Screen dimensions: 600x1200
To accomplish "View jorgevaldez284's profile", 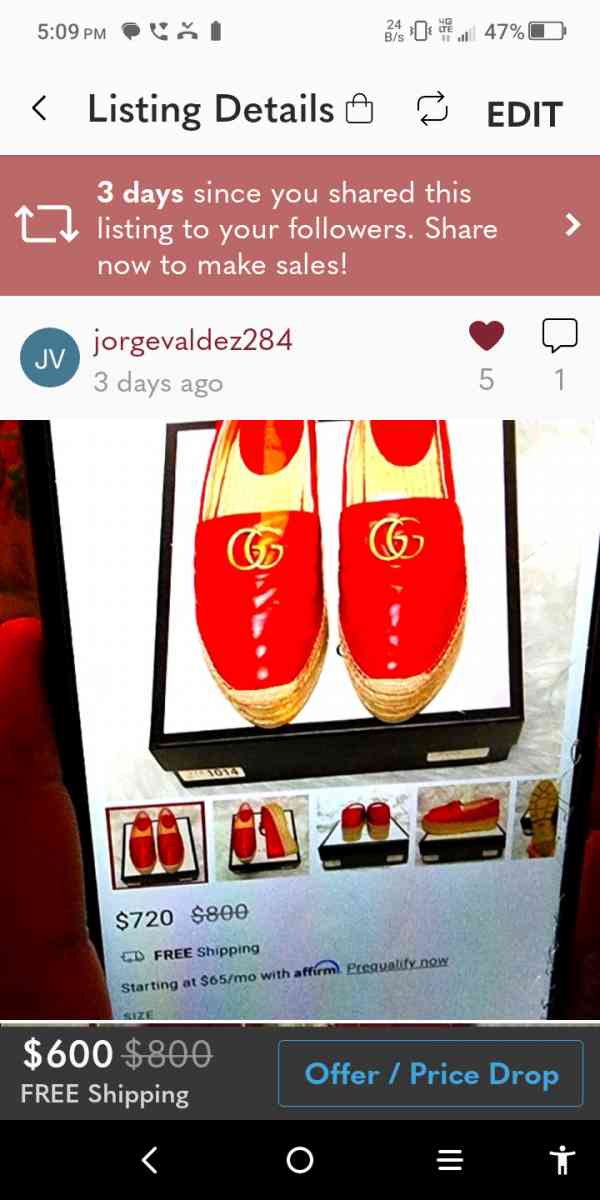I will click(192, 340).
